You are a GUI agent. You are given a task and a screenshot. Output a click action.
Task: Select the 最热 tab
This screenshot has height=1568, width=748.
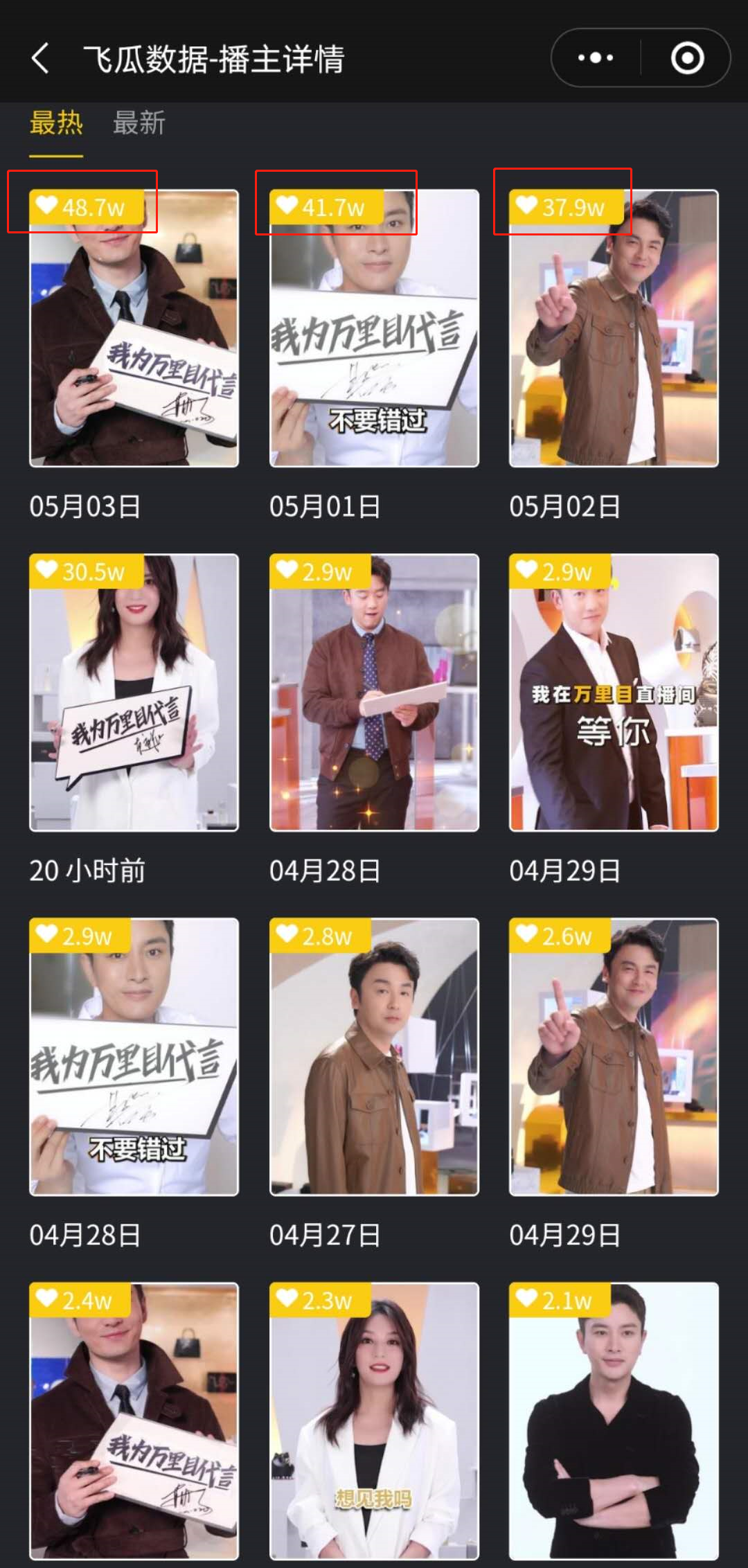tap(55, 123)
